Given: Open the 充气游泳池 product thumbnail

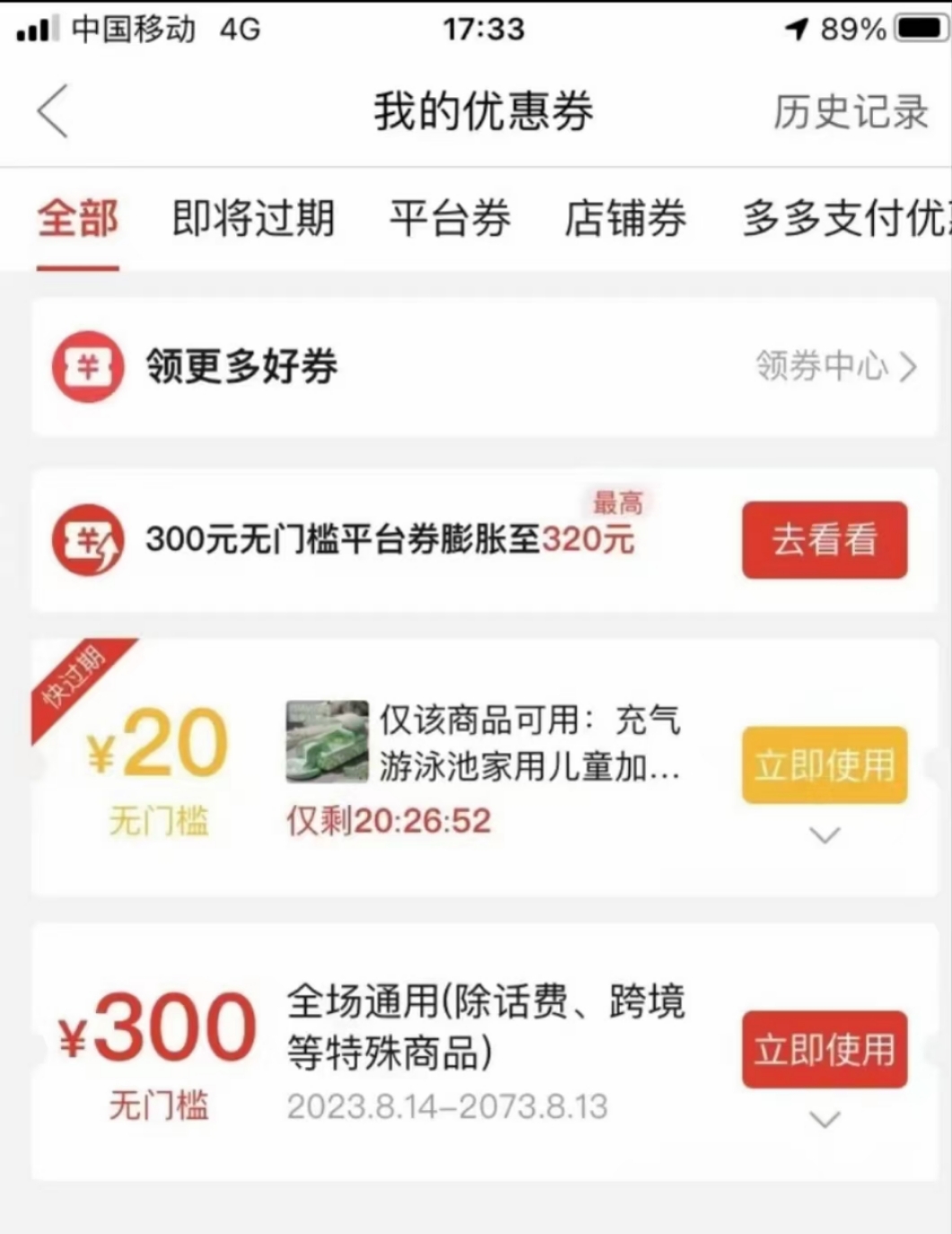Looking at the screenshot, I should coord(327,741).
